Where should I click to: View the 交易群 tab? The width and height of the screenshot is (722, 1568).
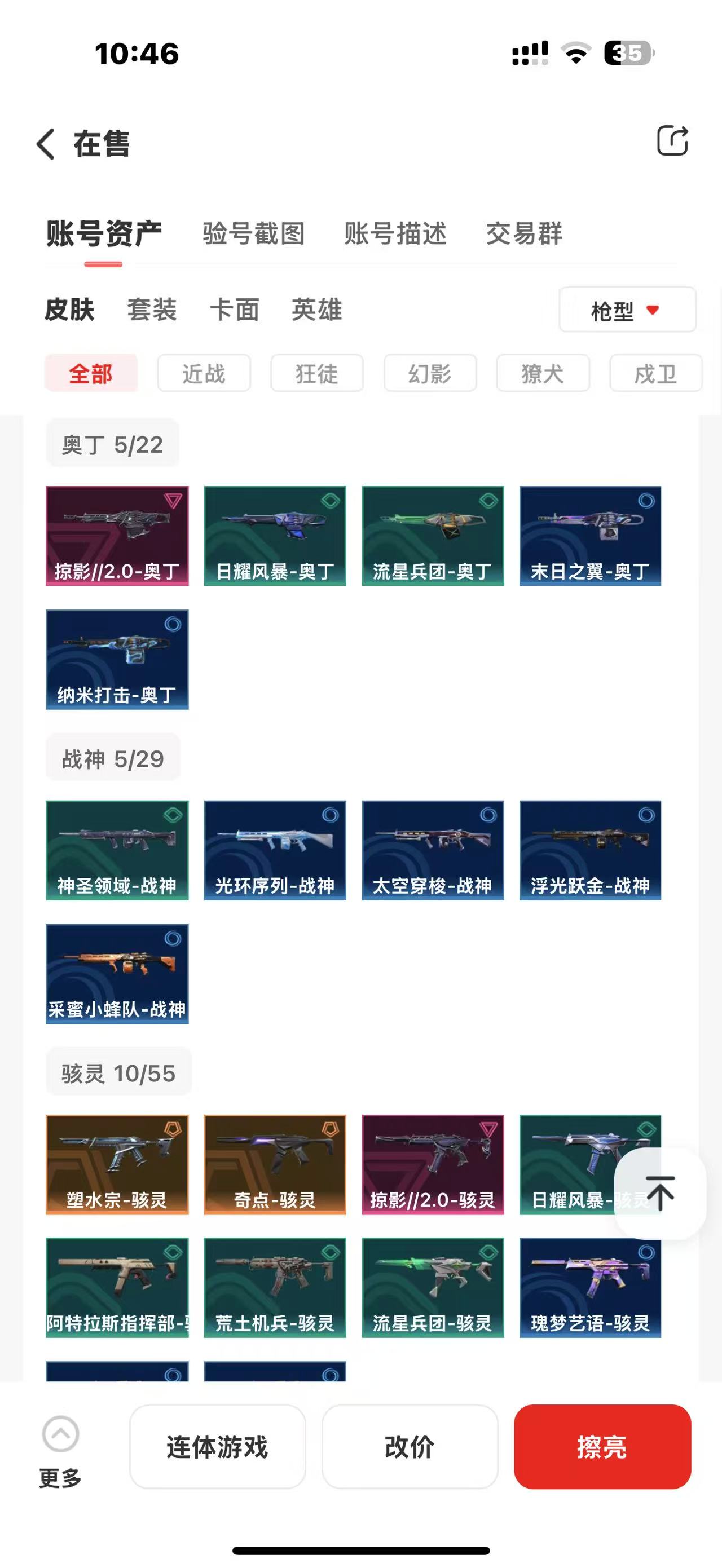(x=523, y=234)
